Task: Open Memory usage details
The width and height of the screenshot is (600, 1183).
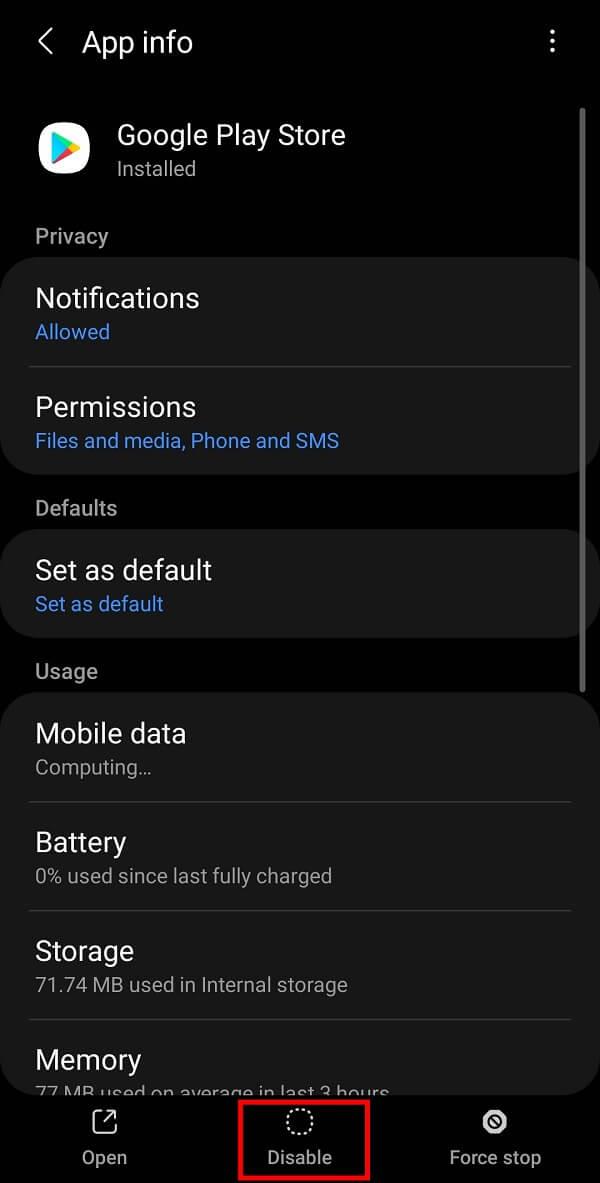Action: click(x=300, y=1065)
